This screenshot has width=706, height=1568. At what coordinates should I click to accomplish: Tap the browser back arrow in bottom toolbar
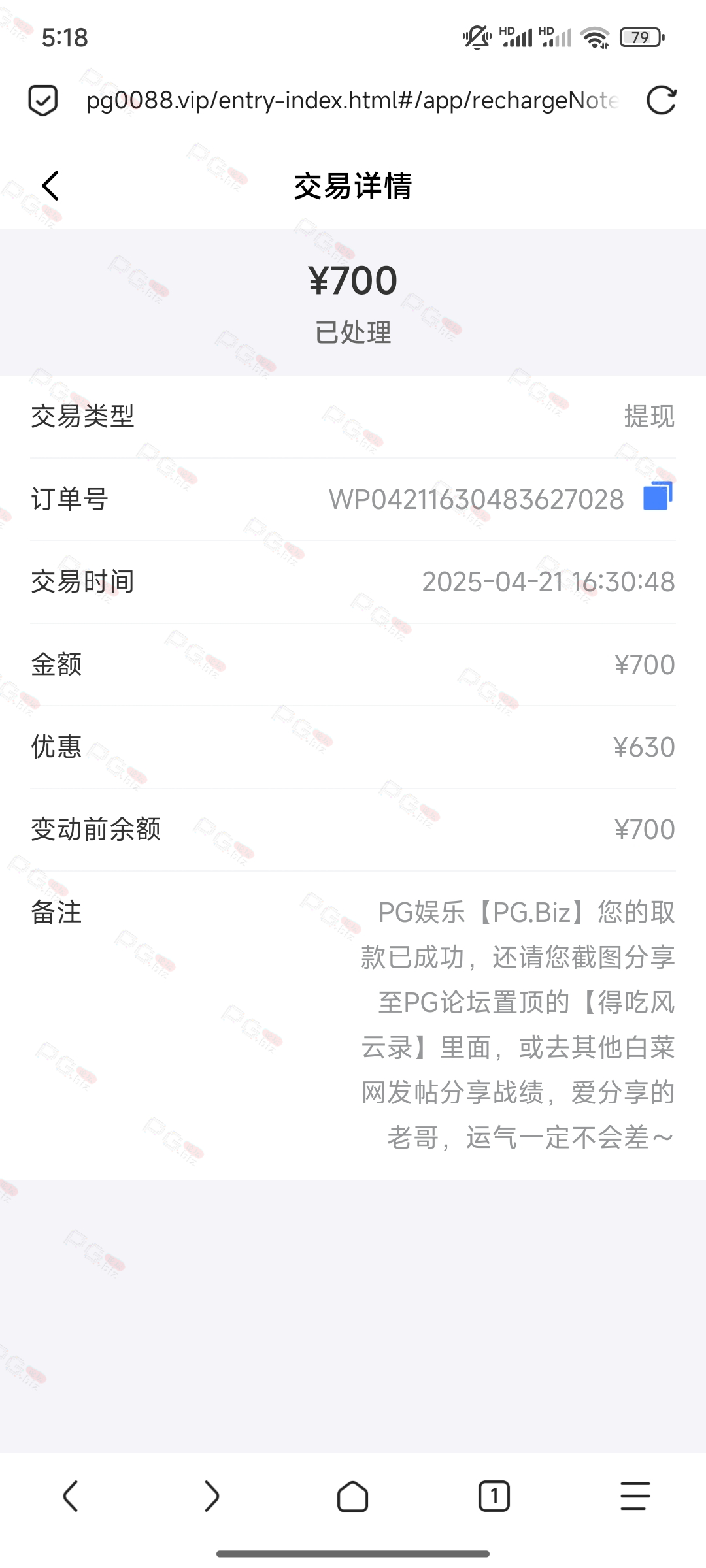coord(71,1496)
